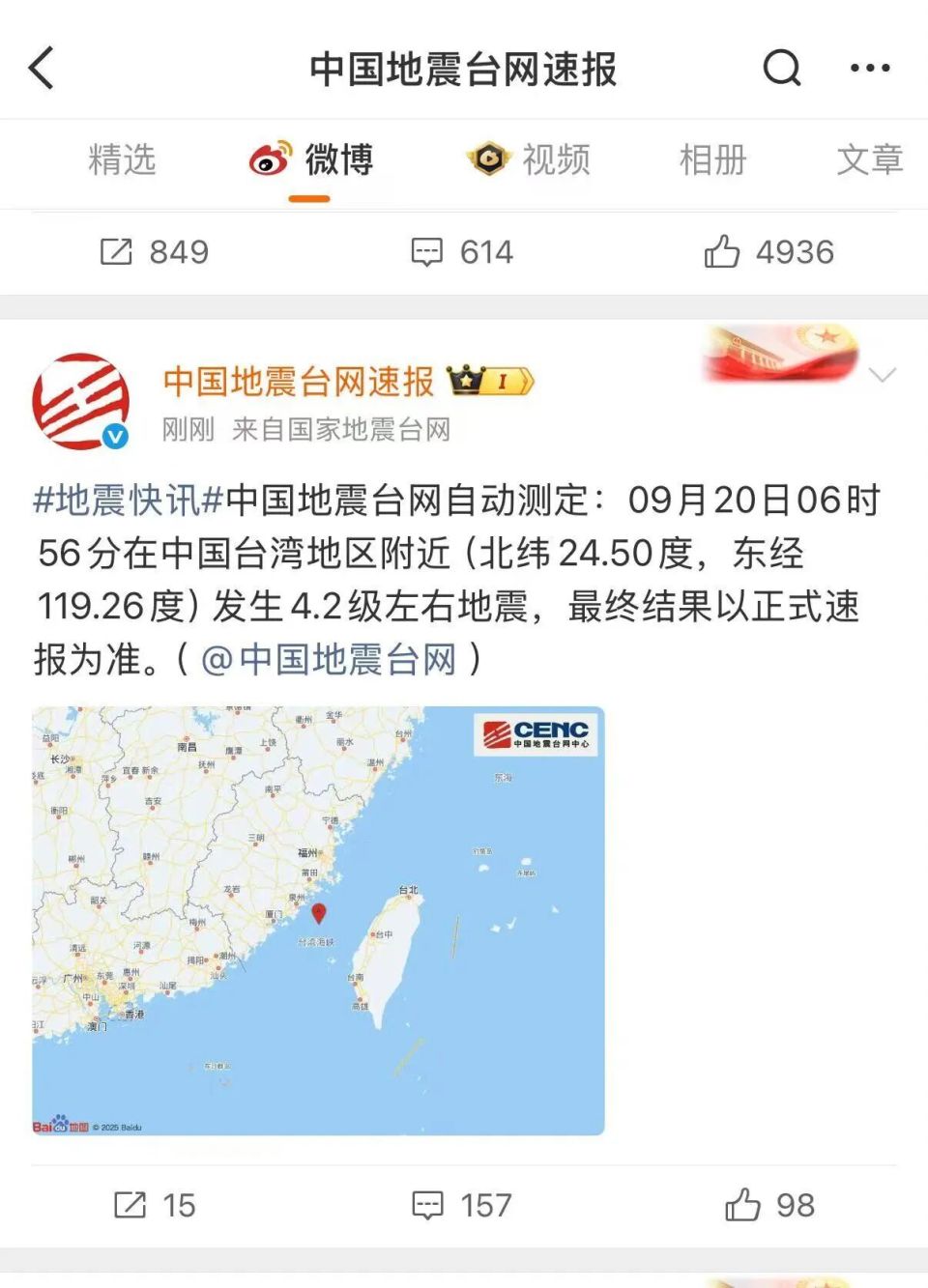Image resolution: width=928 pixels, height=1288 pixels.
Task: Open comments on the post with 614 comments
Action: [x=462, y=252]
